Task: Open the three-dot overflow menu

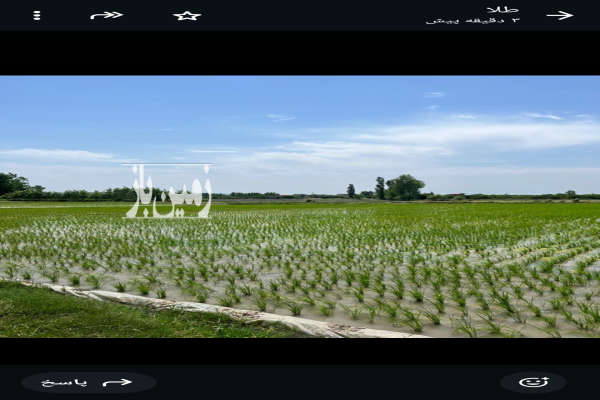Action: pyautogui.click(x=37, y=15)
